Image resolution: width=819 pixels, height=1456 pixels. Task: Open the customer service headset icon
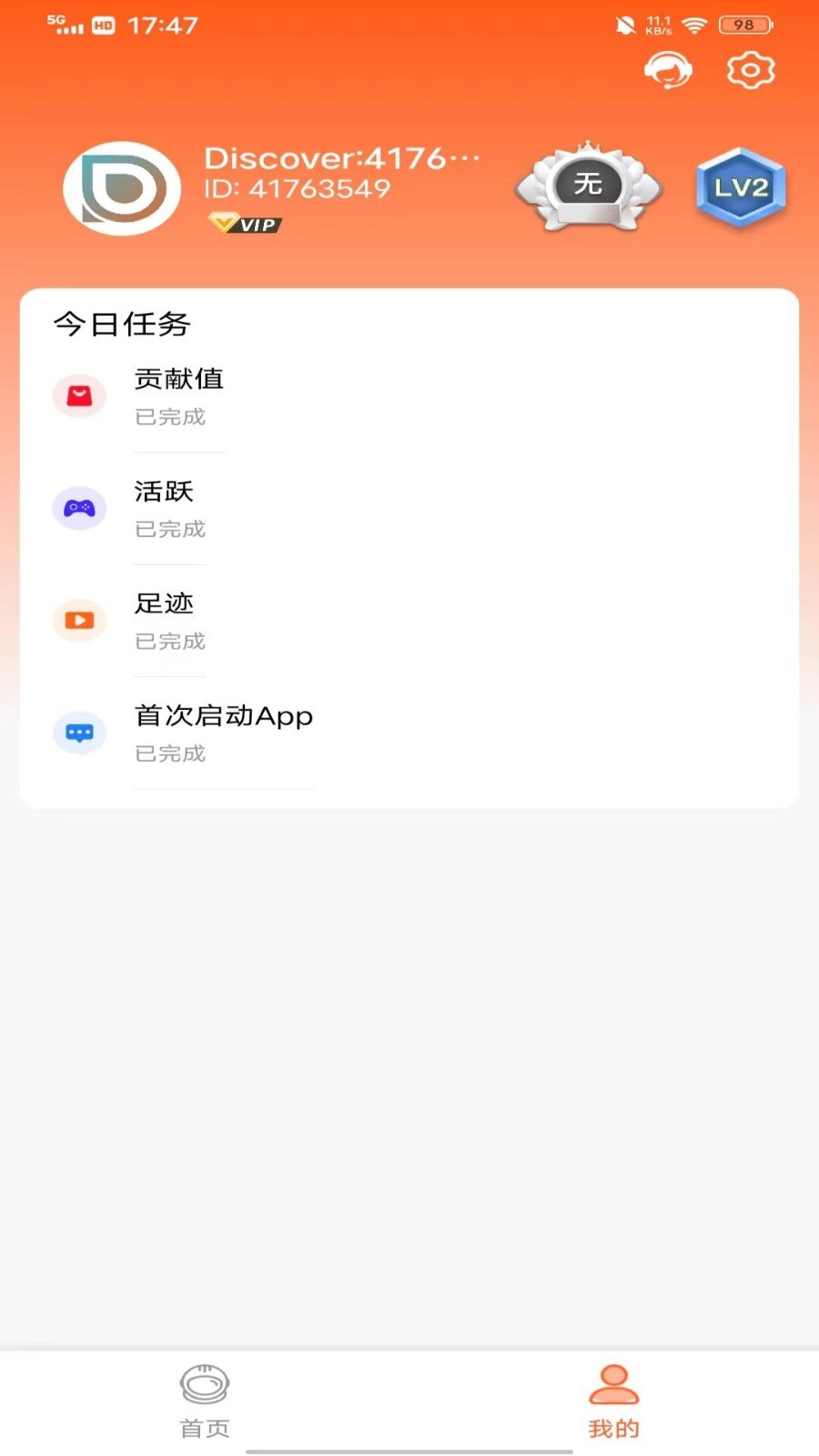coord(668,69)
